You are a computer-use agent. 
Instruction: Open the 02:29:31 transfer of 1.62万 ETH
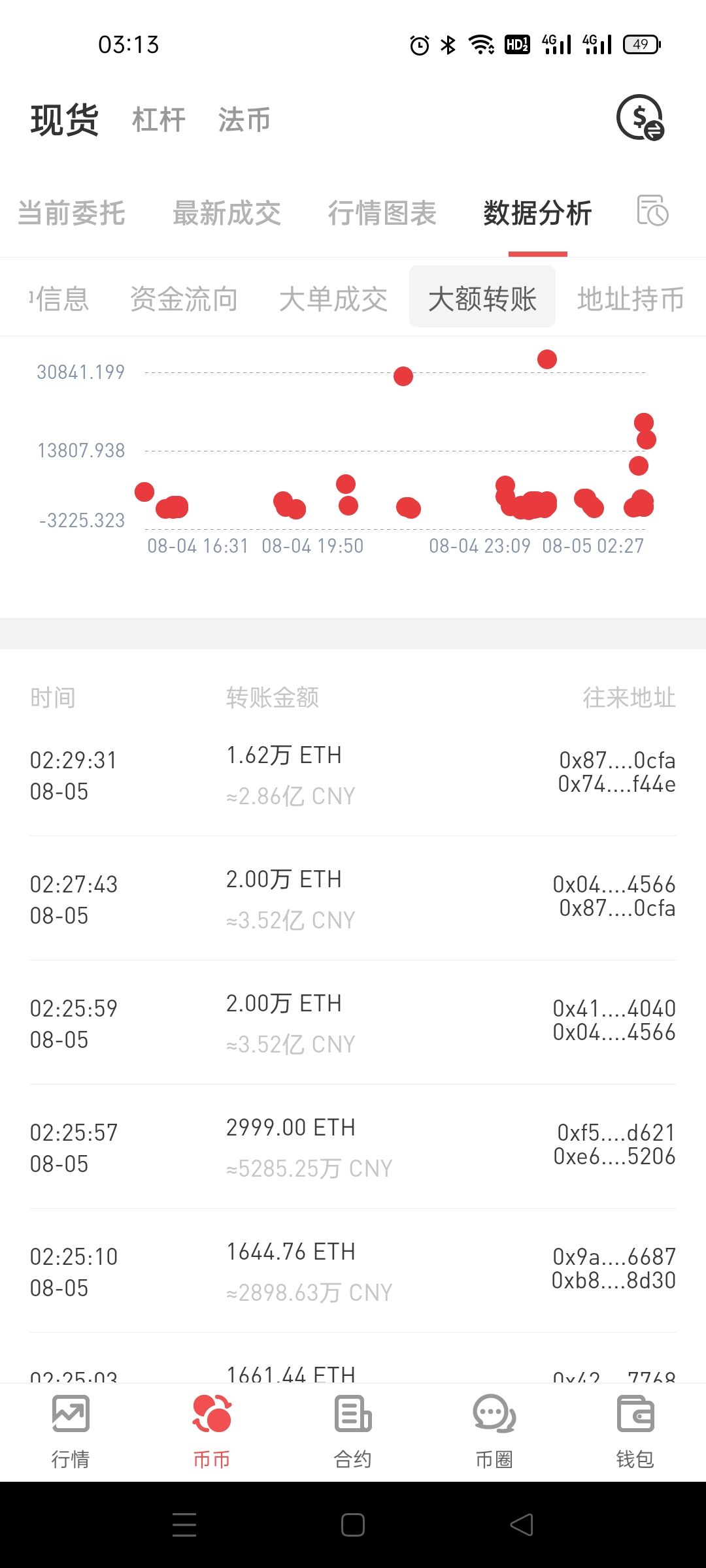(353, 775)
